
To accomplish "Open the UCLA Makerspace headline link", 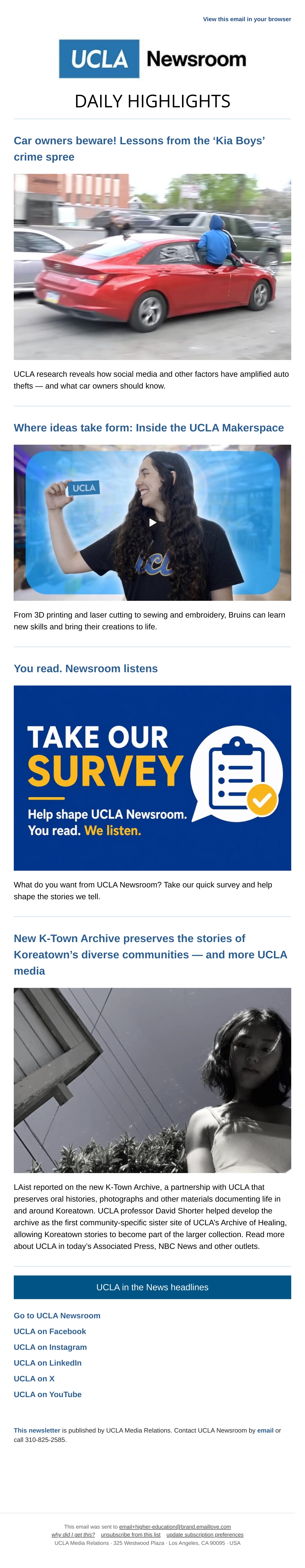I will point(149,428).
